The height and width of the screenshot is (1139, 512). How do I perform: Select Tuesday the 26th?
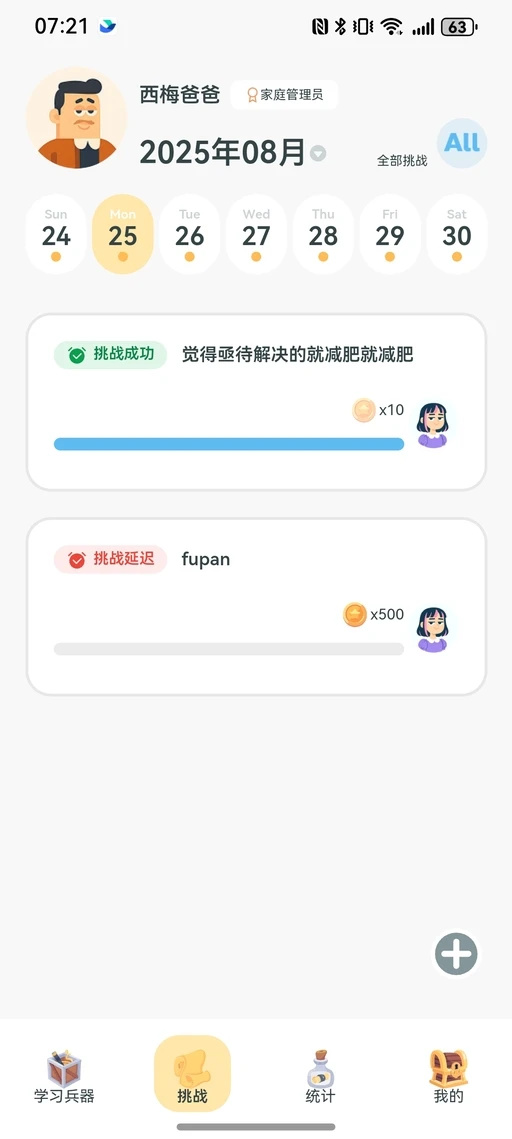pos(190,234)
